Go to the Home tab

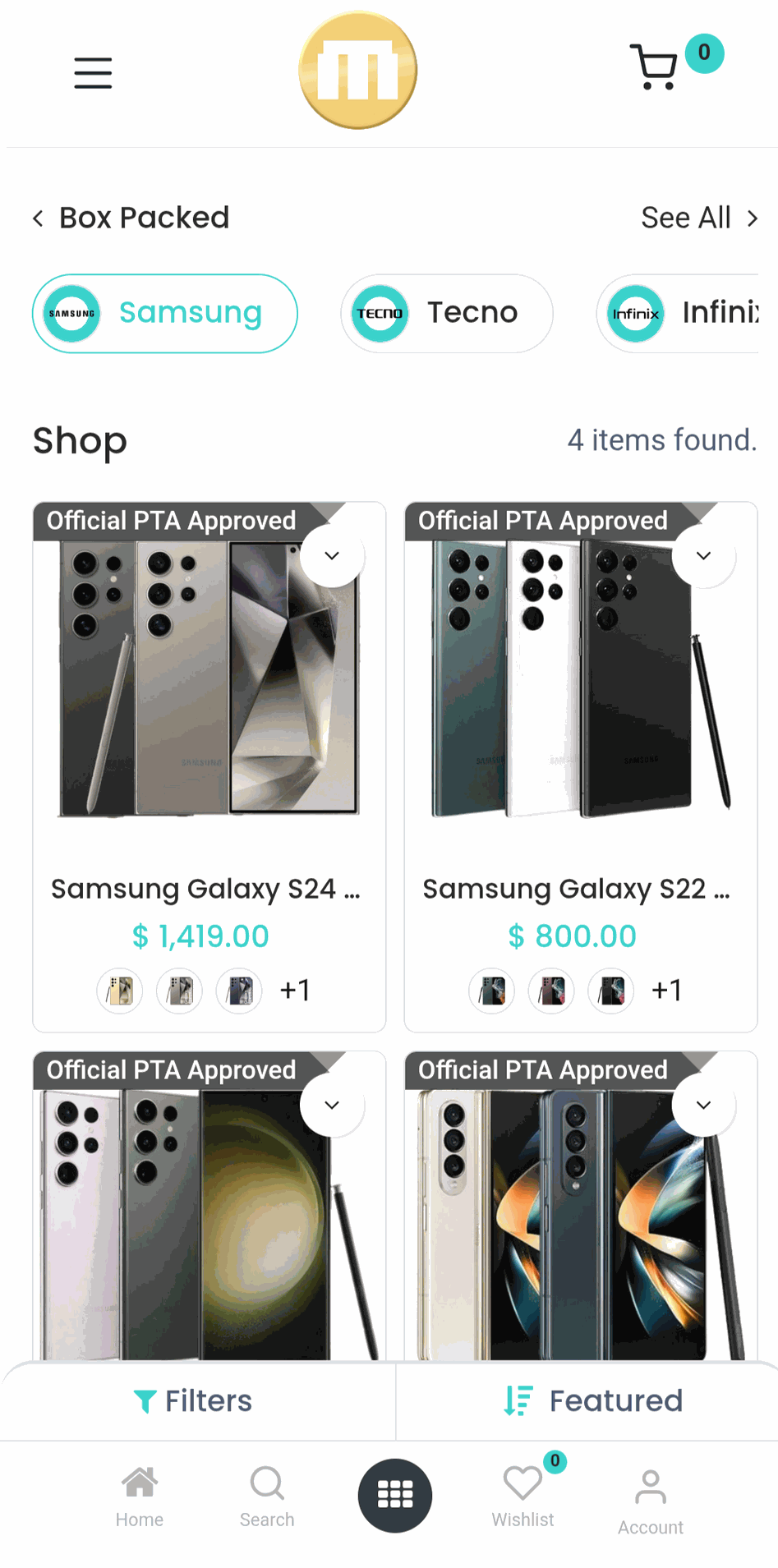tap(140, 1497)
